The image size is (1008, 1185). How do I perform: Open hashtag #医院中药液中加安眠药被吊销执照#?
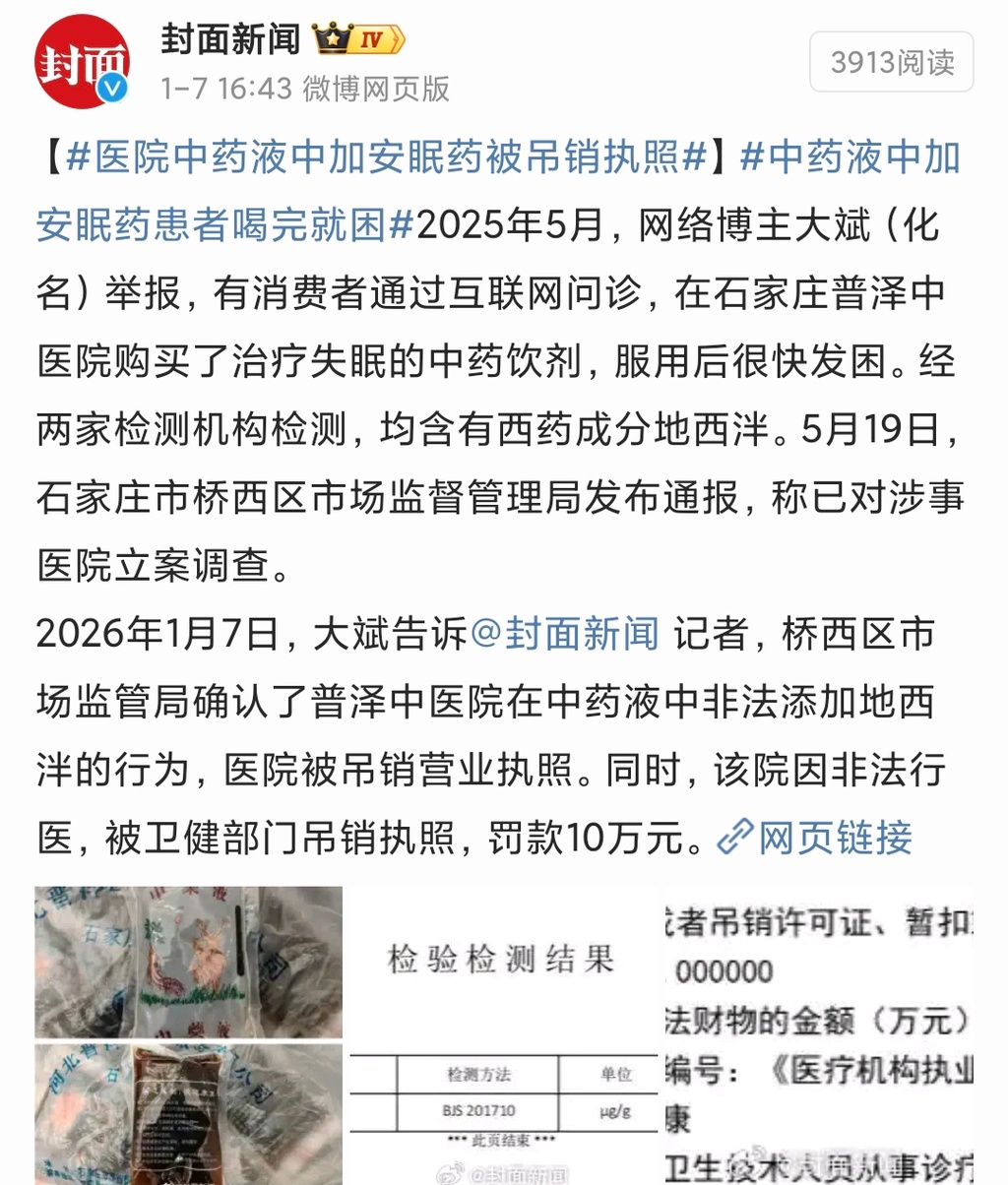tap(388, 158)
